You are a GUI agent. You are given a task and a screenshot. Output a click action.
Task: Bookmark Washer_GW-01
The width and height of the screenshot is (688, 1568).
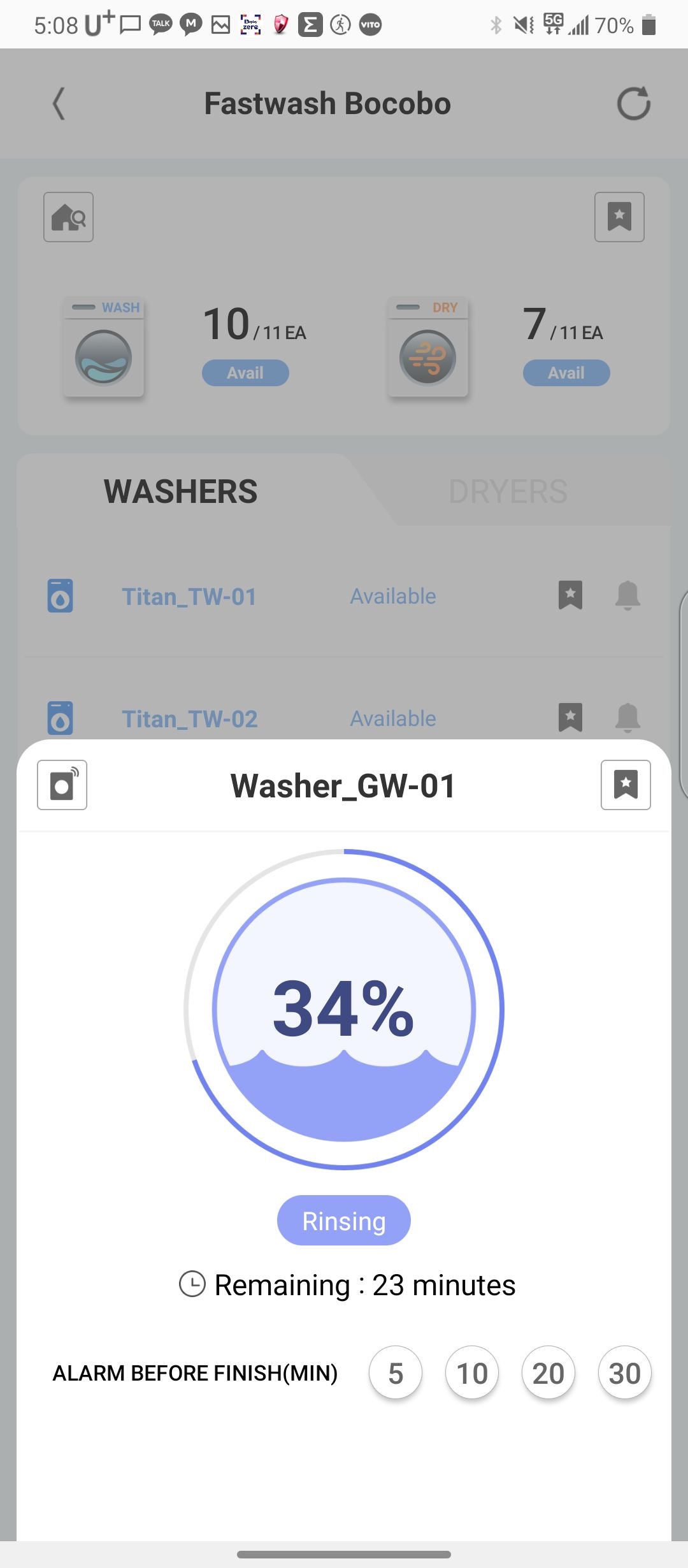[x=626, y=785]
